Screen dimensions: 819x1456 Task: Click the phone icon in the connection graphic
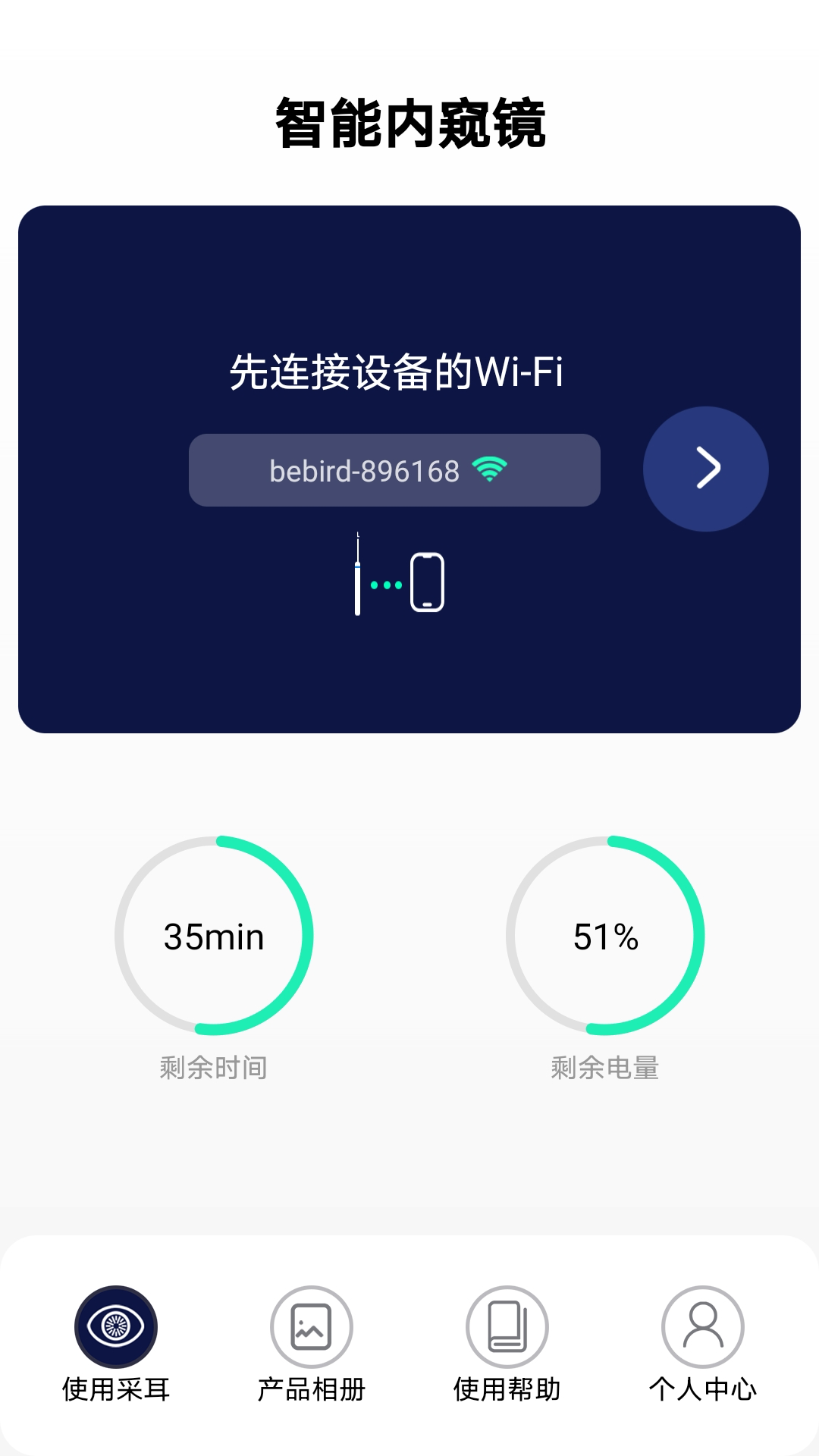click(426, 582)
